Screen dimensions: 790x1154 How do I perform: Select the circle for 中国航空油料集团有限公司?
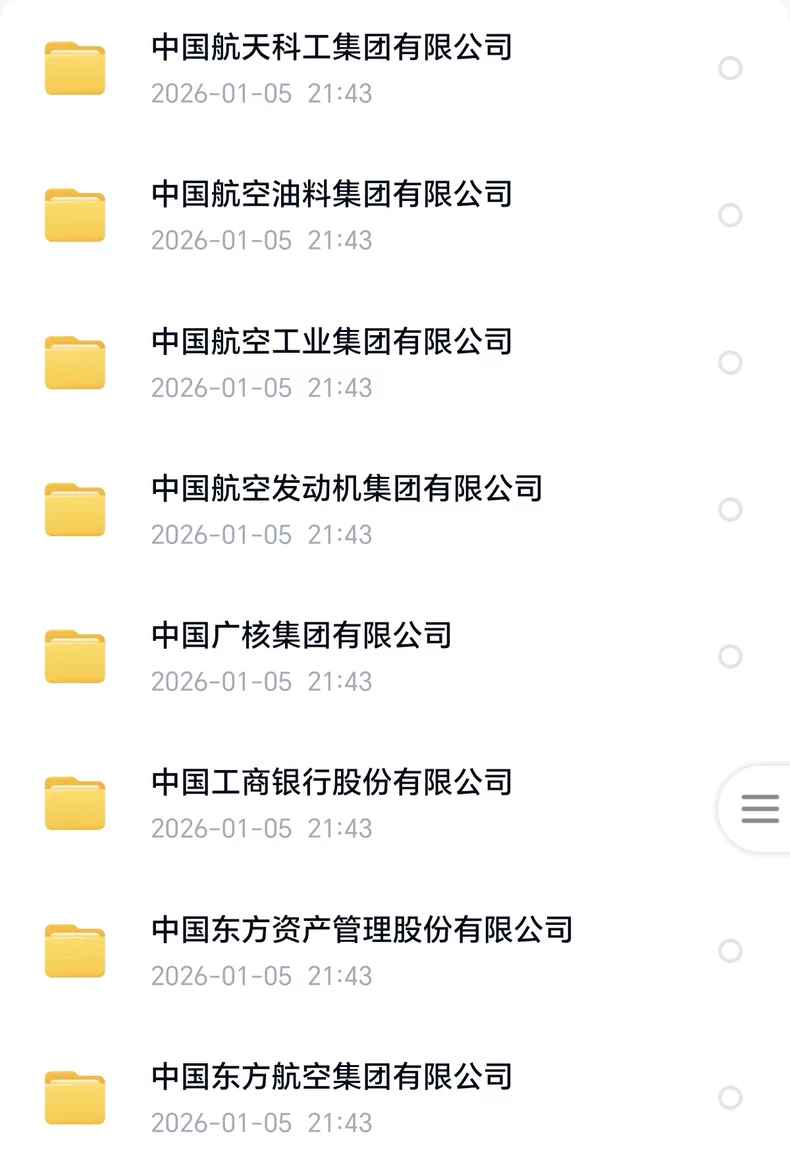(x=731, y=215)
